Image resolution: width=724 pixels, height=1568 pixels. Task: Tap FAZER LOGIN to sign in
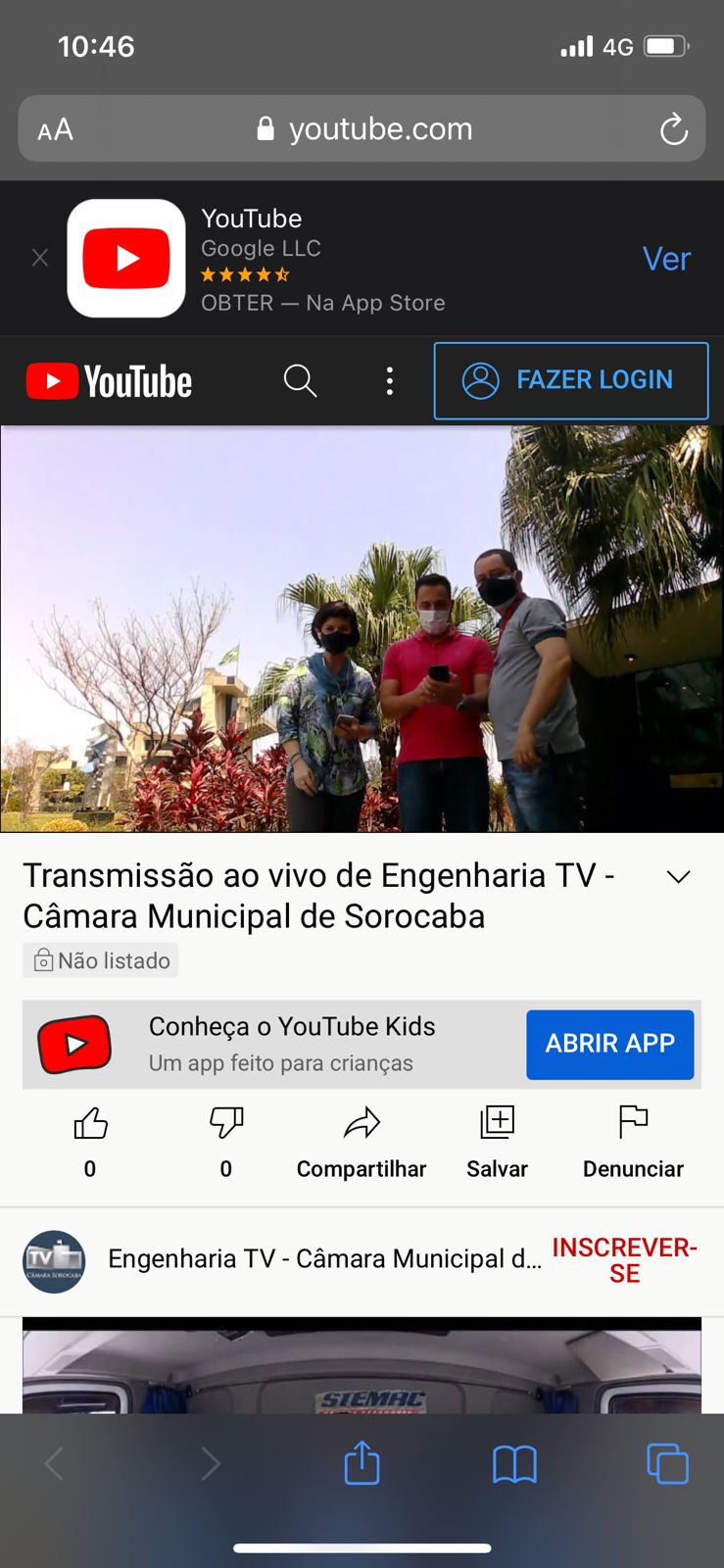[x=570, y=380]
